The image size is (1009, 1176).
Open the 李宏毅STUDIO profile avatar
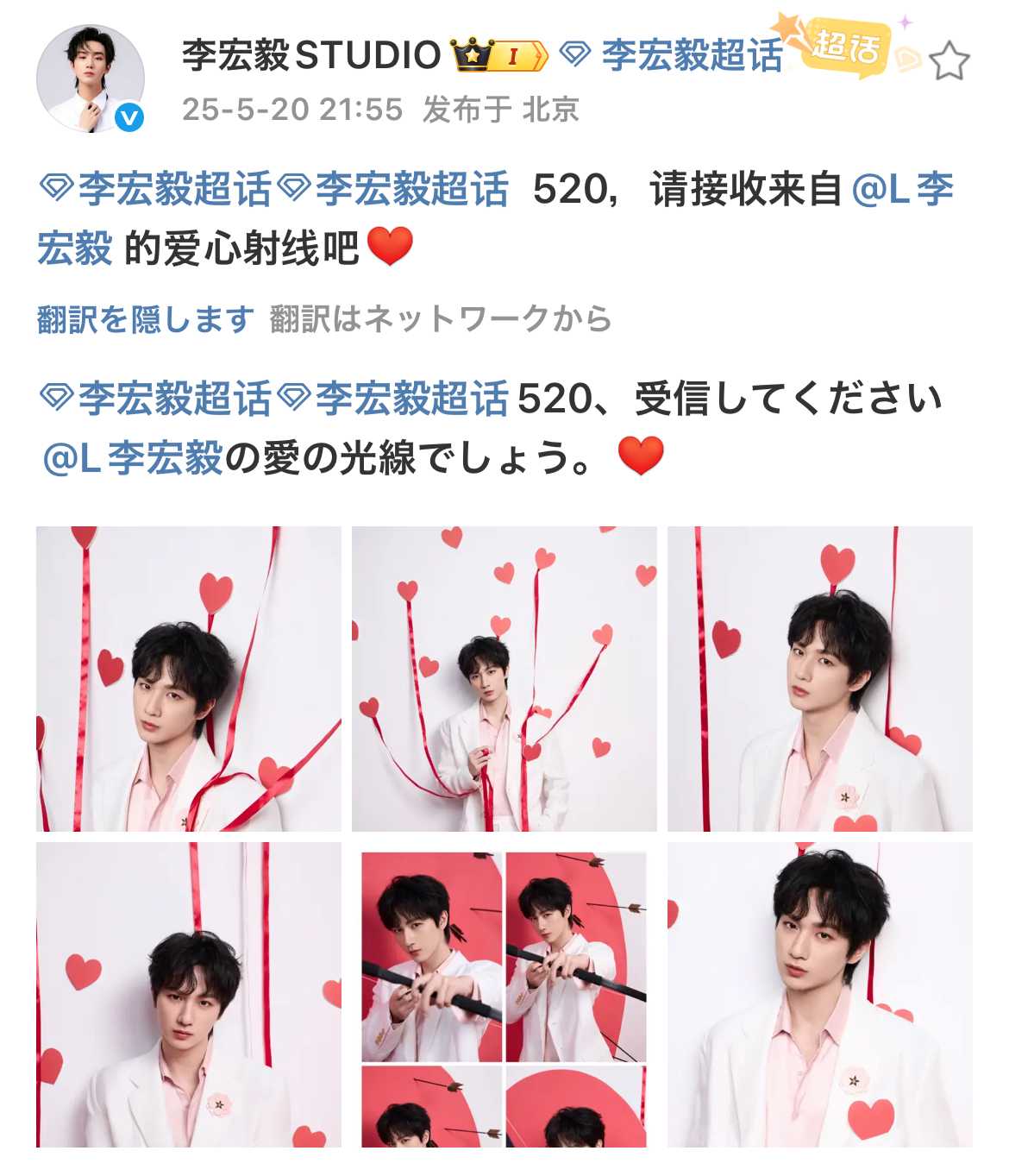tap(90, 79)
